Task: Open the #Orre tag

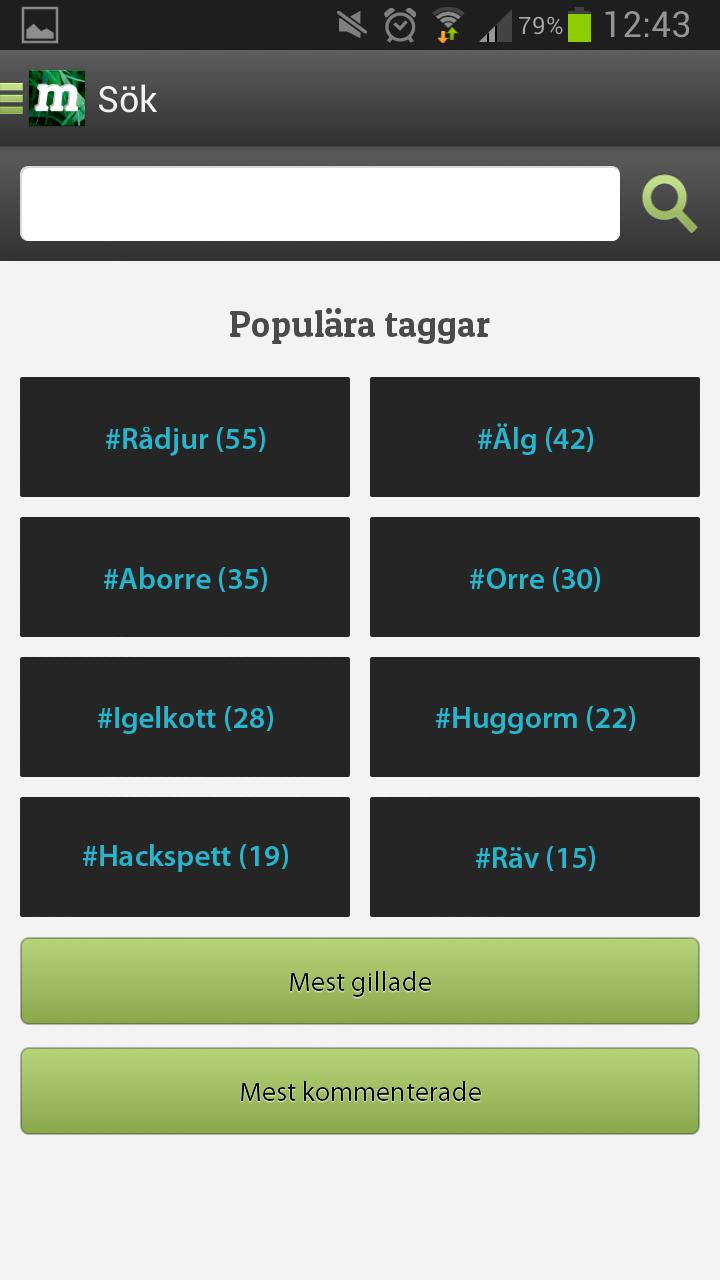Action: [535, 577]
